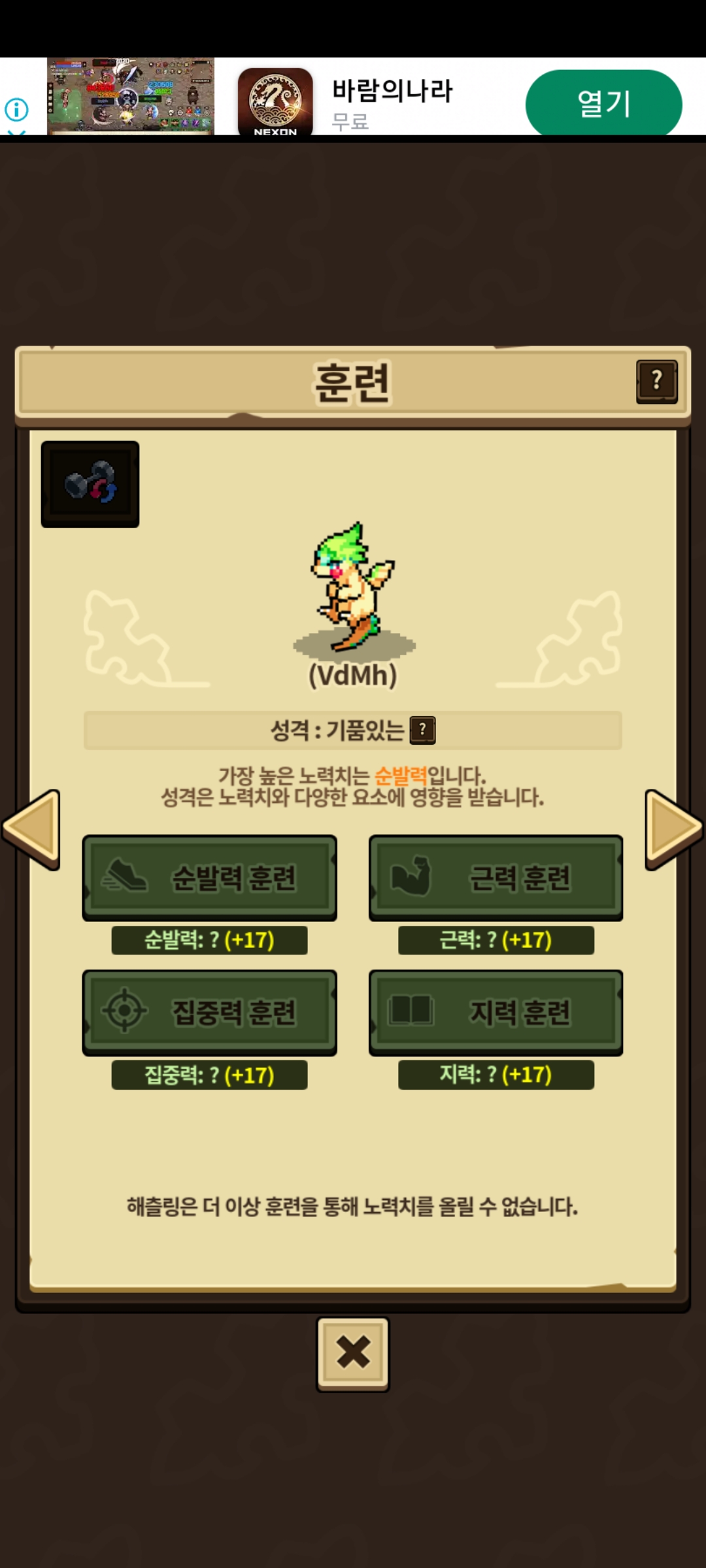Open the help icon in the 훈련 title bar
706x1568 pixels.
(x=657, y=382)
